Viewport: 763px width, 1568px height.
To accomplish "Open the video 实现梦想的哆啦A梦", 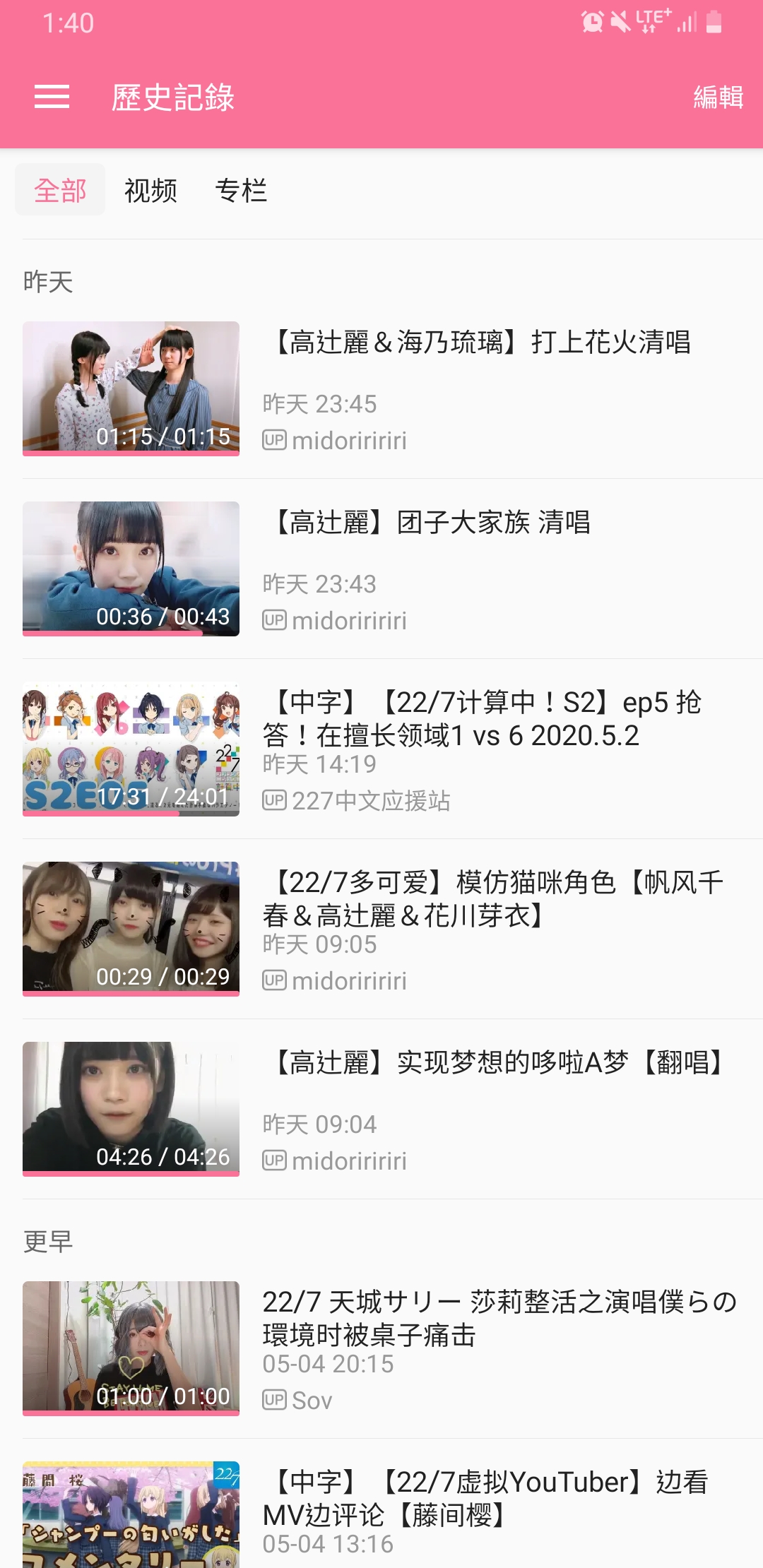I will 498,1062.
